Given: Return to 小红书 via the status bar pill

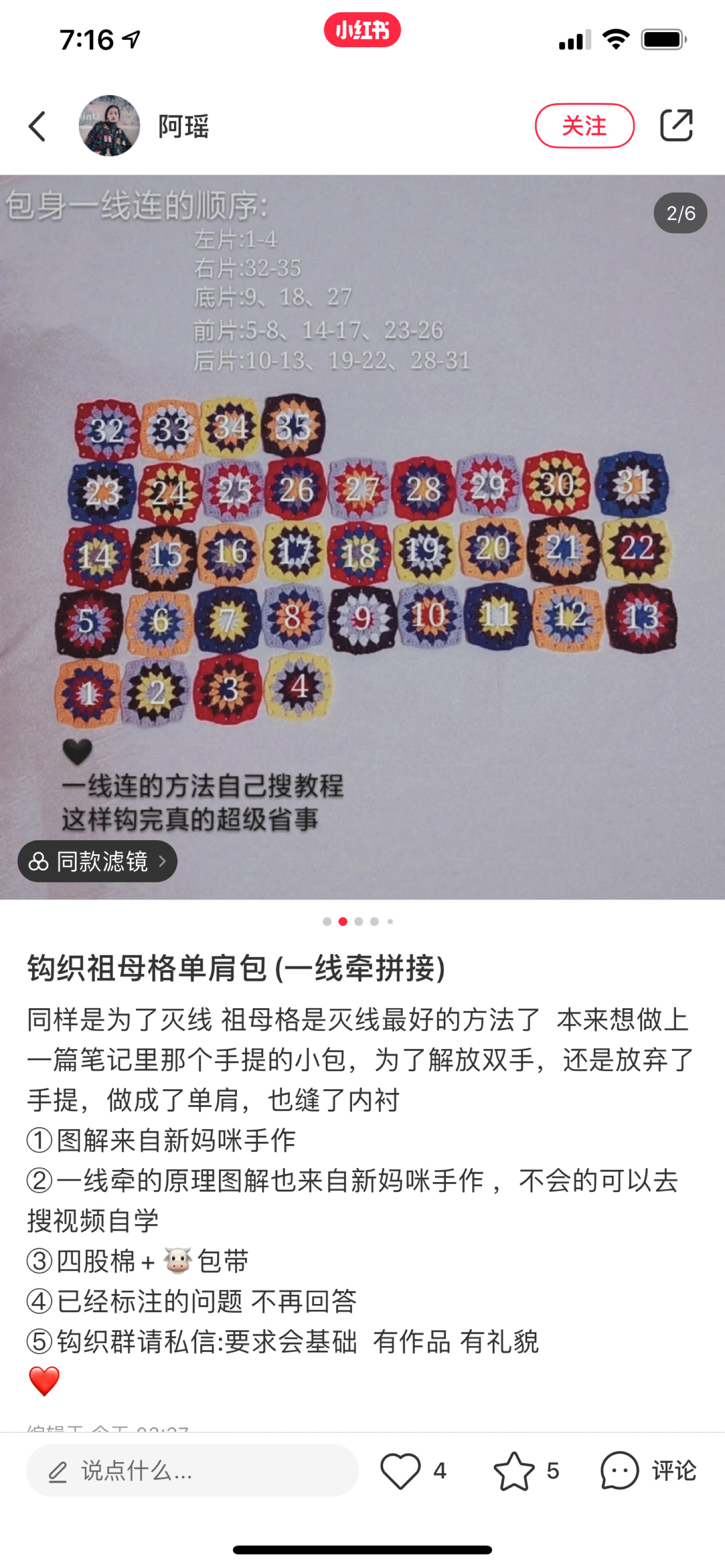Looking at the screenshot, I should pyautogui.click(x=362, y=30).
